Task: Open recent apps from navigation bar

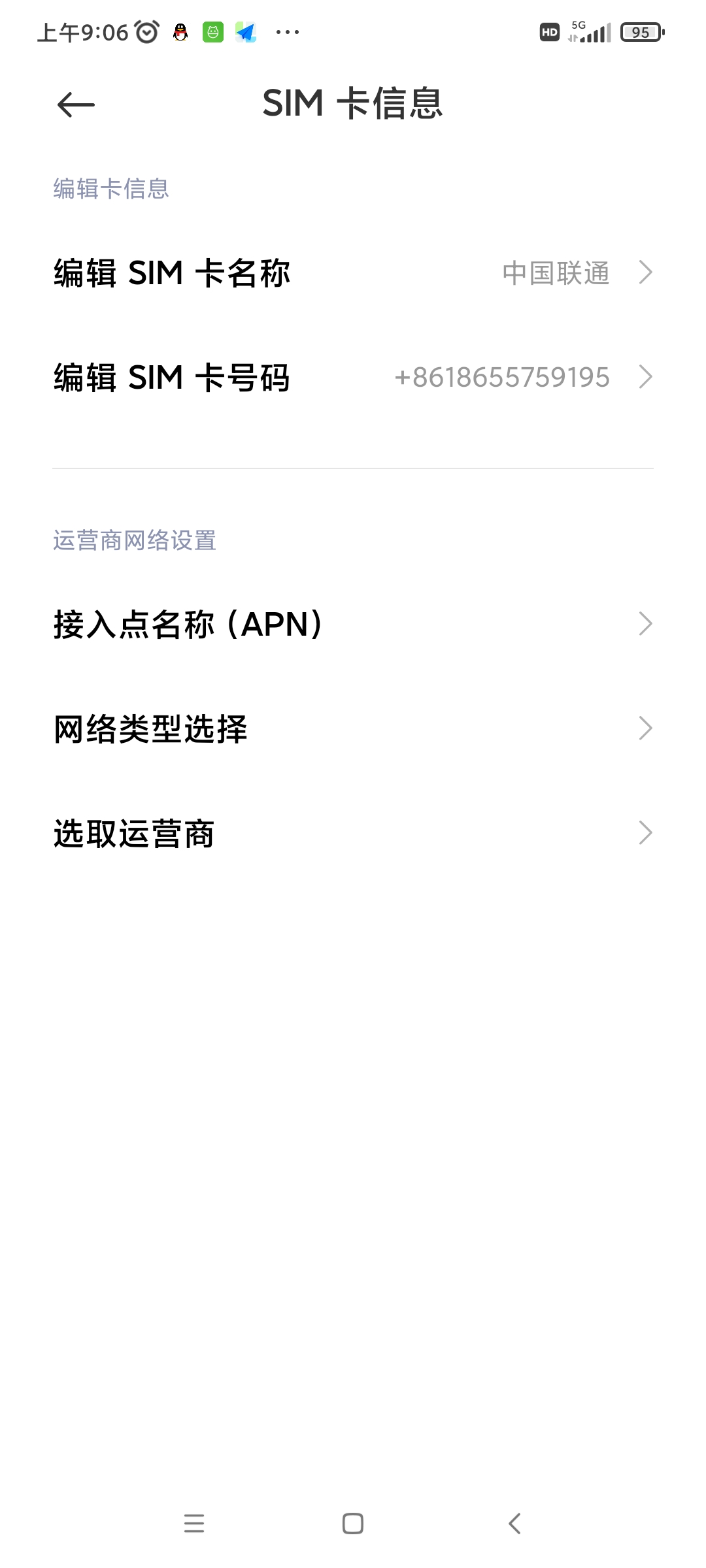Action: pos(194,1524)
